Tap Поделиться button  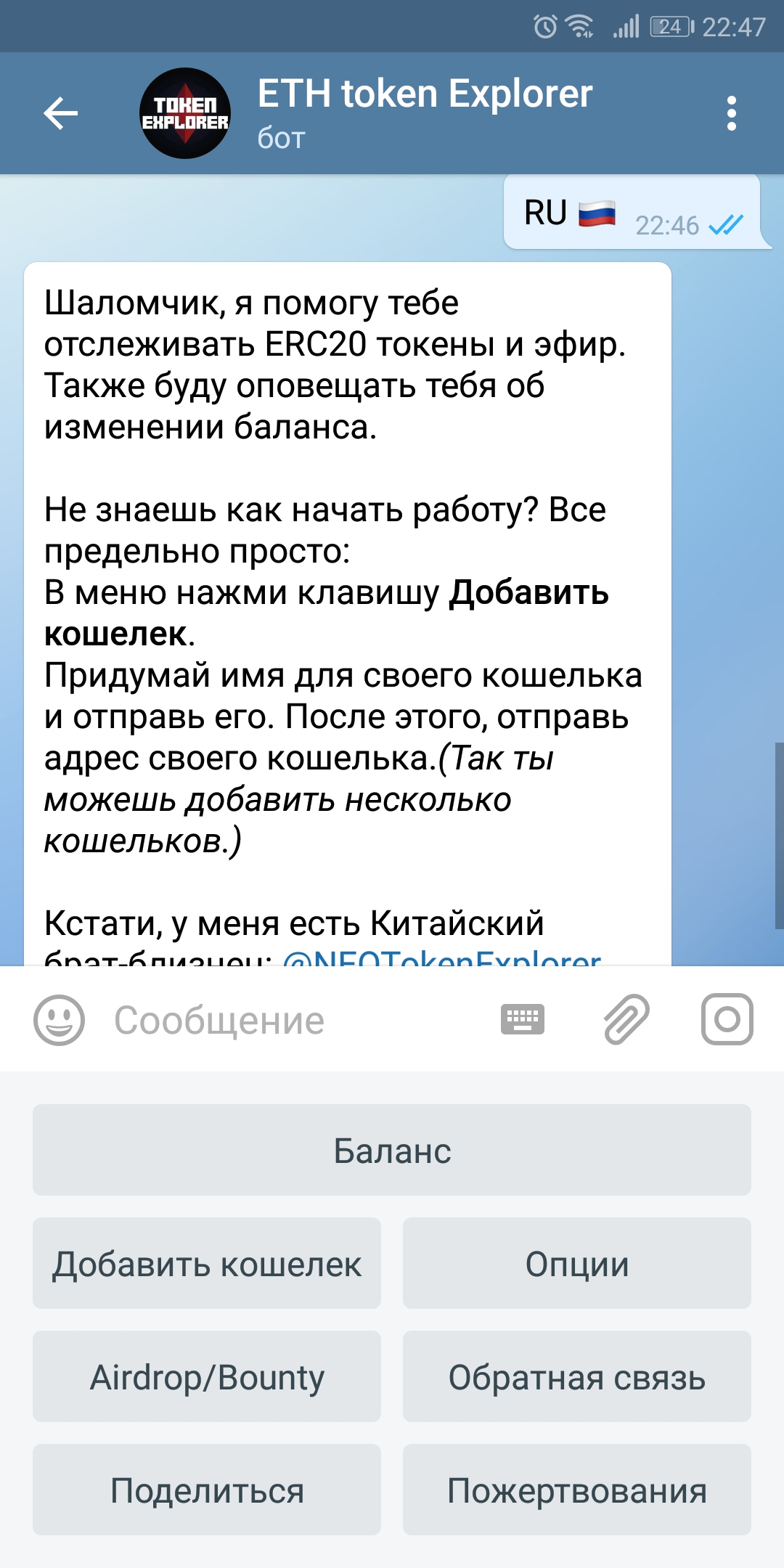tap(207, 1490)
